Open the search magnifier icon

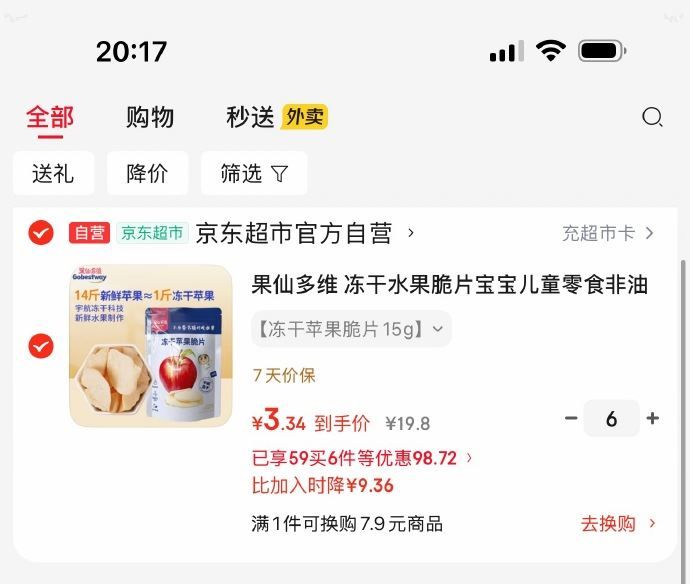coord(652,117)
